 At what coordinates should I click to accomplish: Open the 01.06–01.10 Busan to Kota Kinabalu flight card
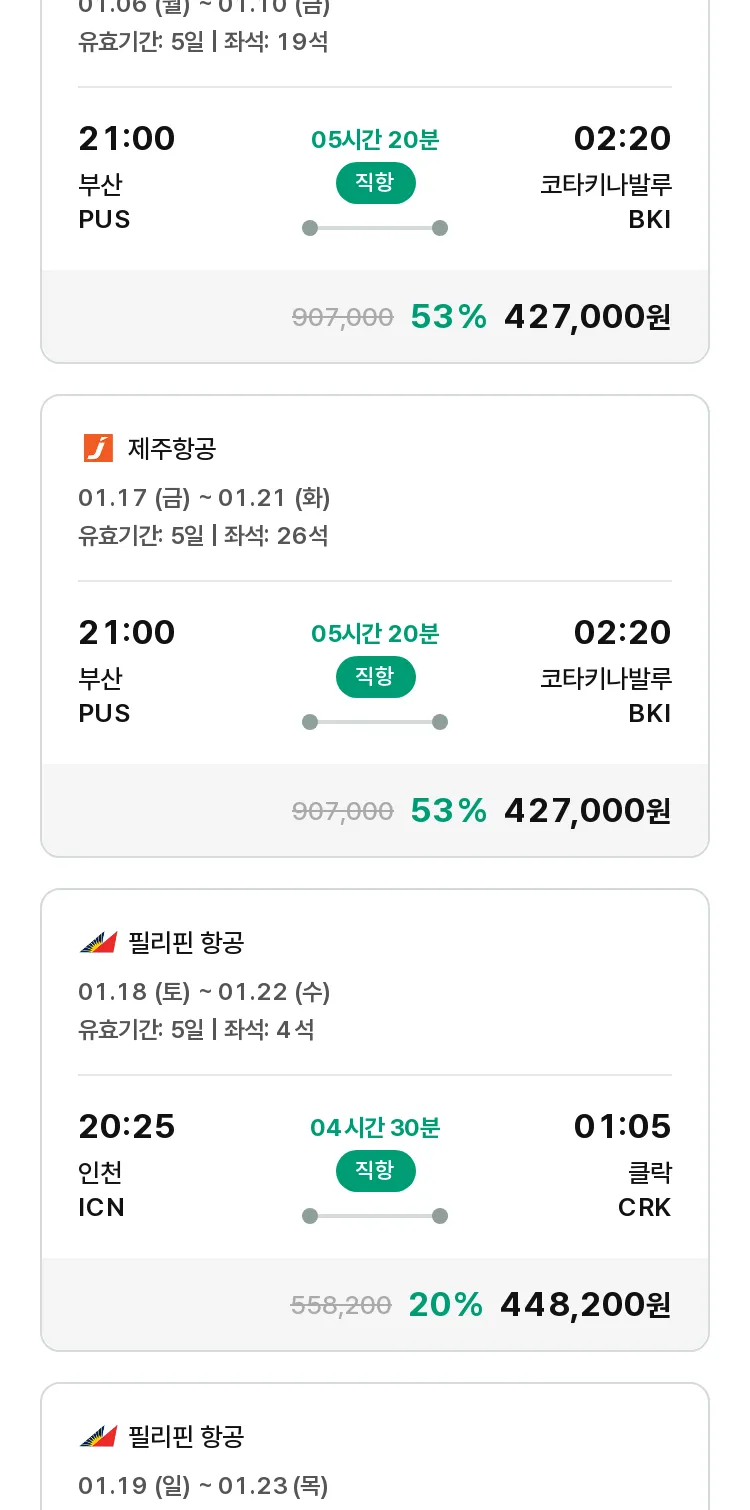375,181
